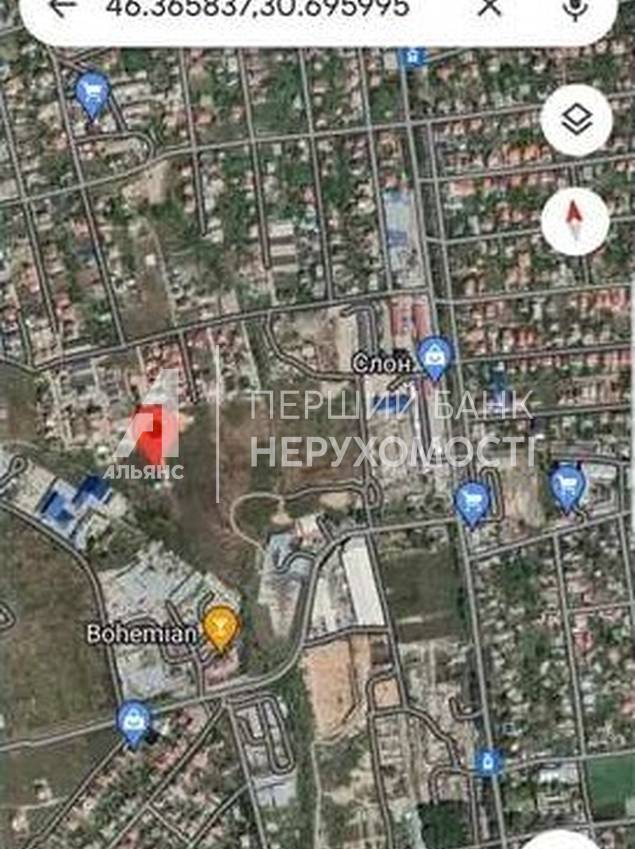Open the Bohemian place marker
Screen dimensions: 635x849
click(221, 627)
